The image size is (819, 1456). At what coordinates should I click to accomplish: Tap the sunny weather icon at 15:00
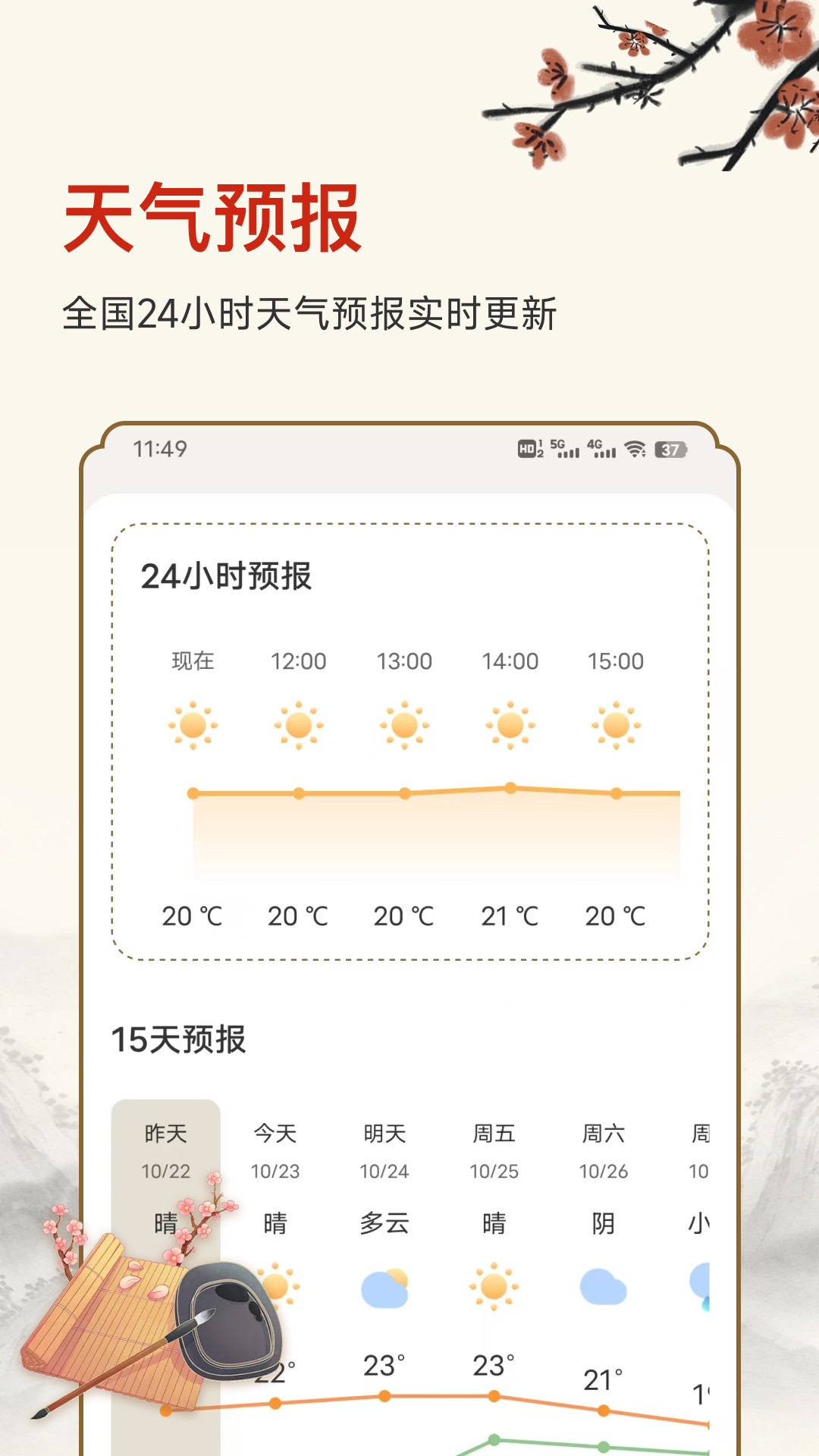point(616,724)
